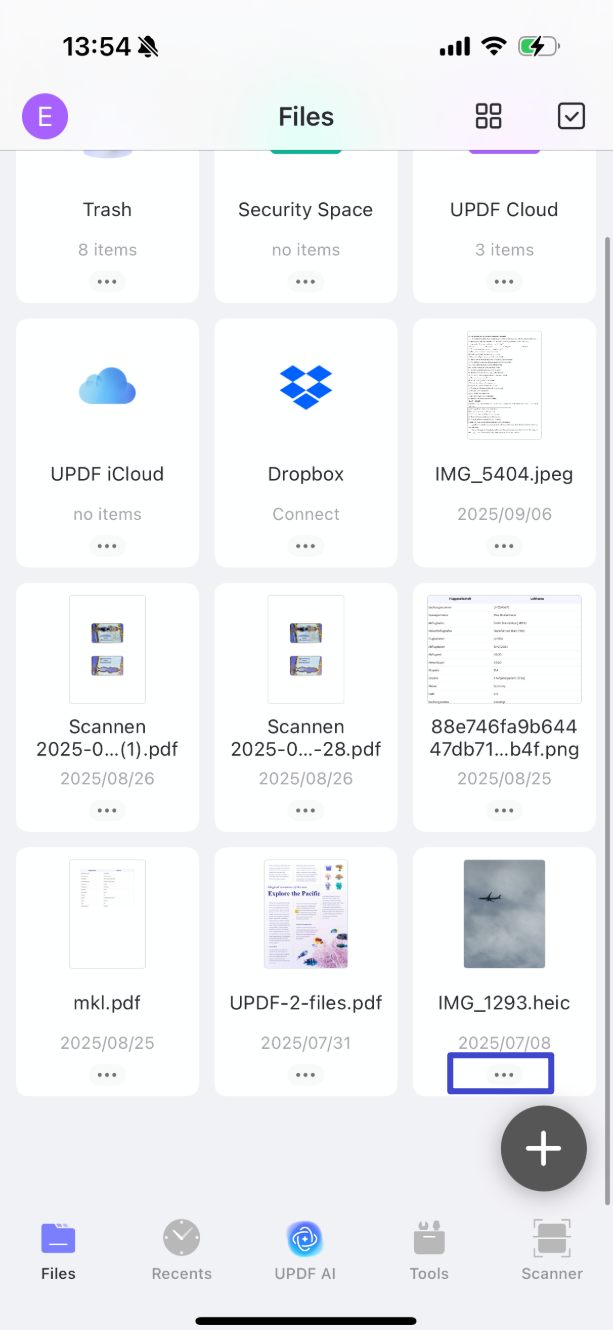Image resolution: width=613 pixels, height=1330 pixels.
Task: Switch to the Recents tab
Action: (181, 1250)
